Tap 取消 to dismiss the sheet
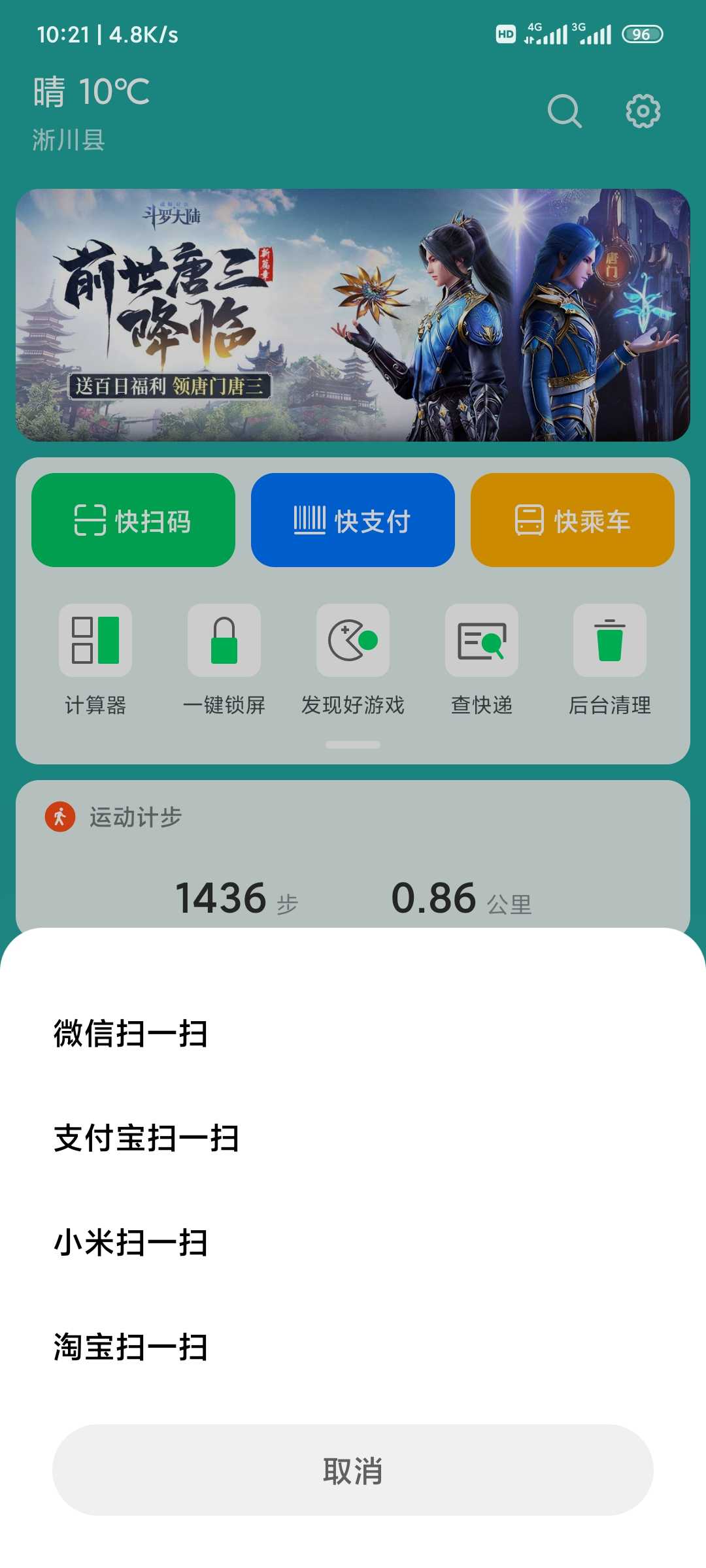The width and height of the screenshot is (706, 1568). pos(353,1470)
